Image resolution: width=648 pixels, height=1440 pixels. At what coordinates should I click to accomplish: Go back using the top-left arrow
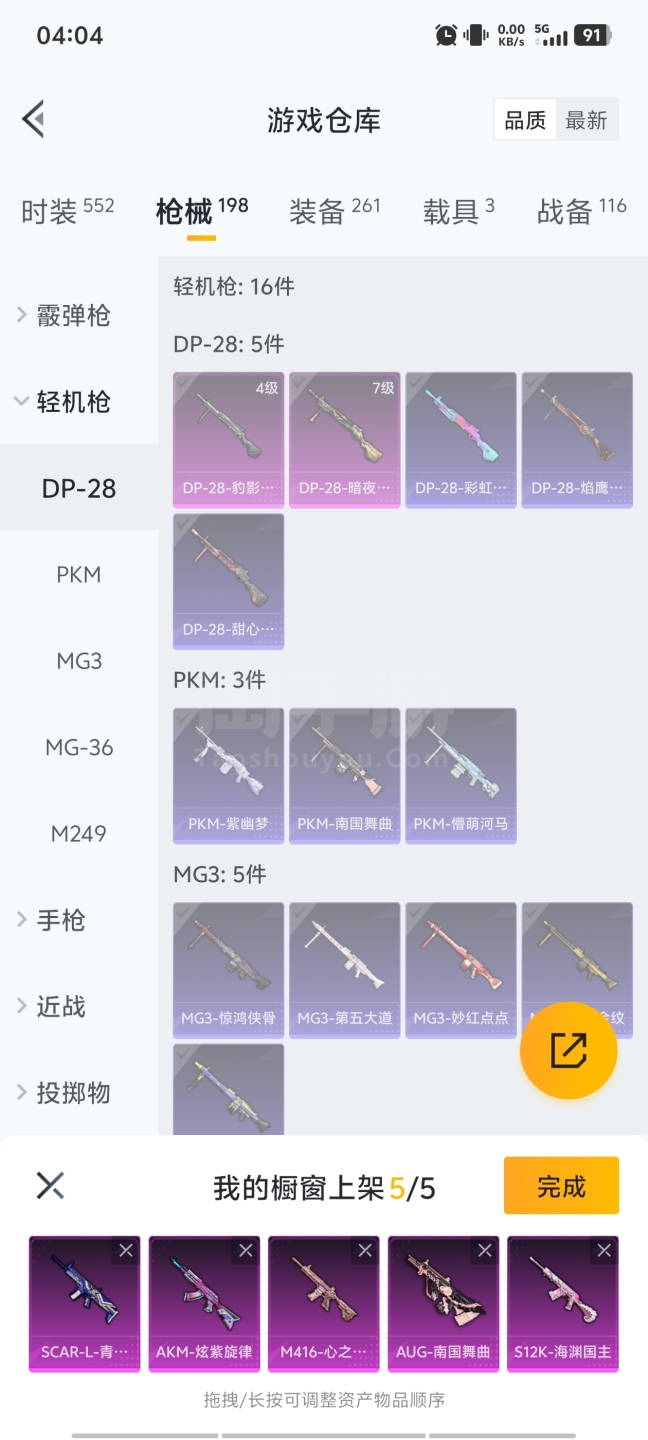(33, 119)
